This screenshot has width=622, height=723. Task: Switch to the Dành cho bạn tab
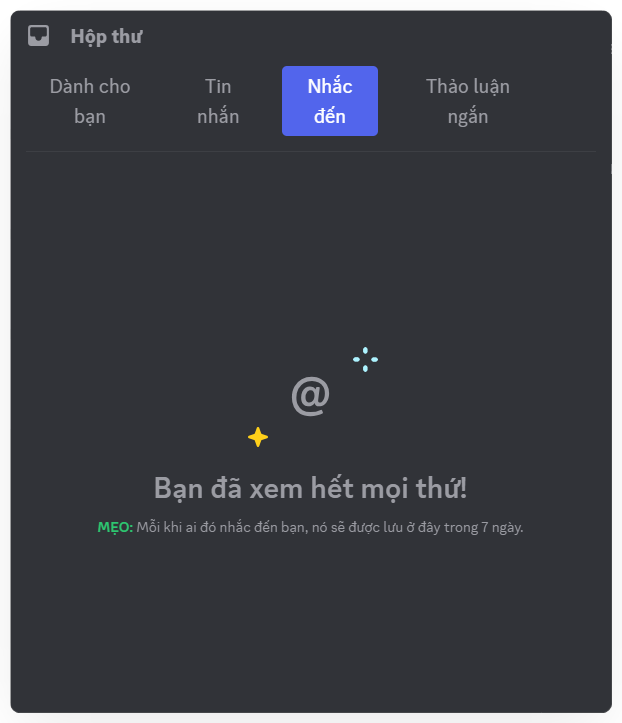90,101
